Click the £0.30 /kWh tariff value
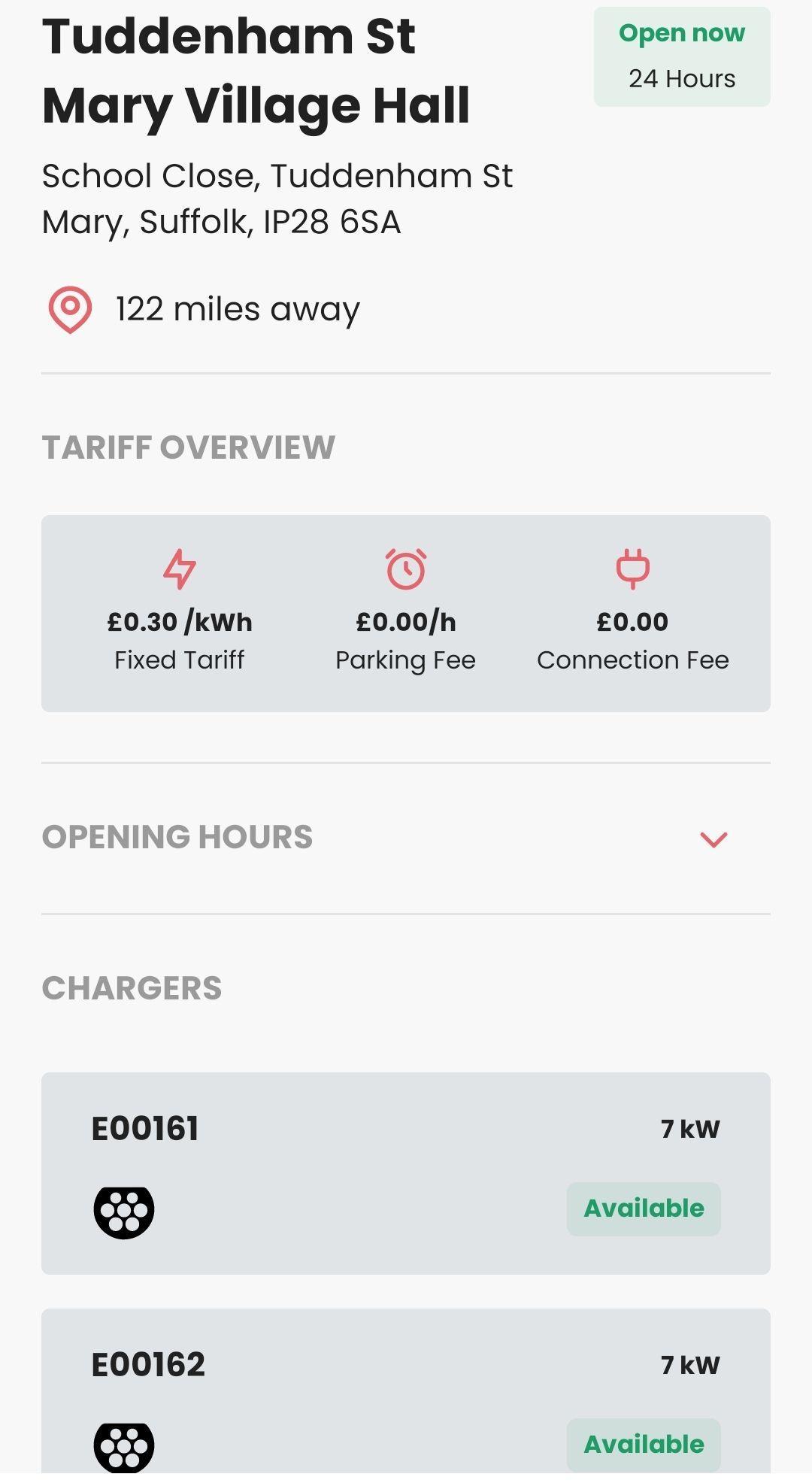 pos(177,622)
